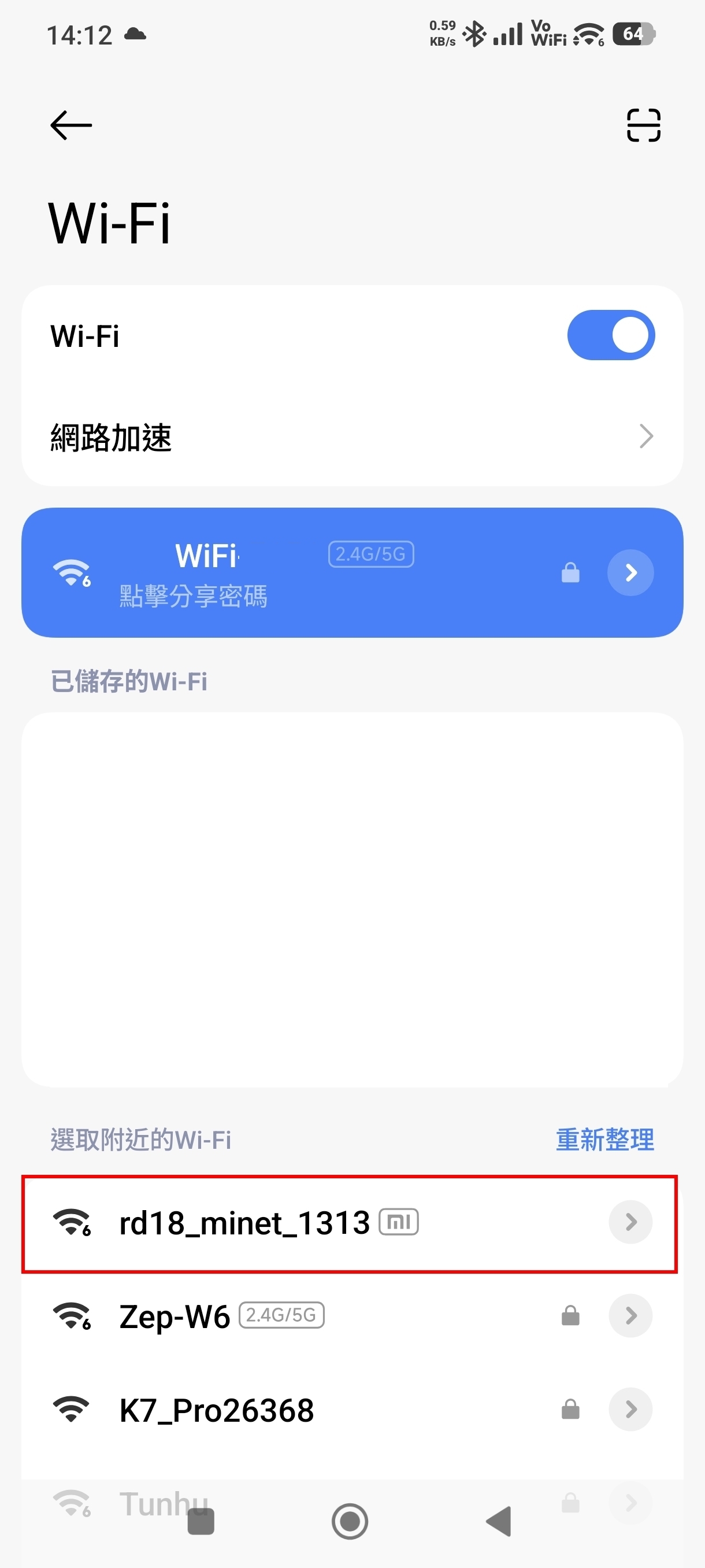Open recent apps with square button
The image size is (705, 1568).
(201, 1522)
